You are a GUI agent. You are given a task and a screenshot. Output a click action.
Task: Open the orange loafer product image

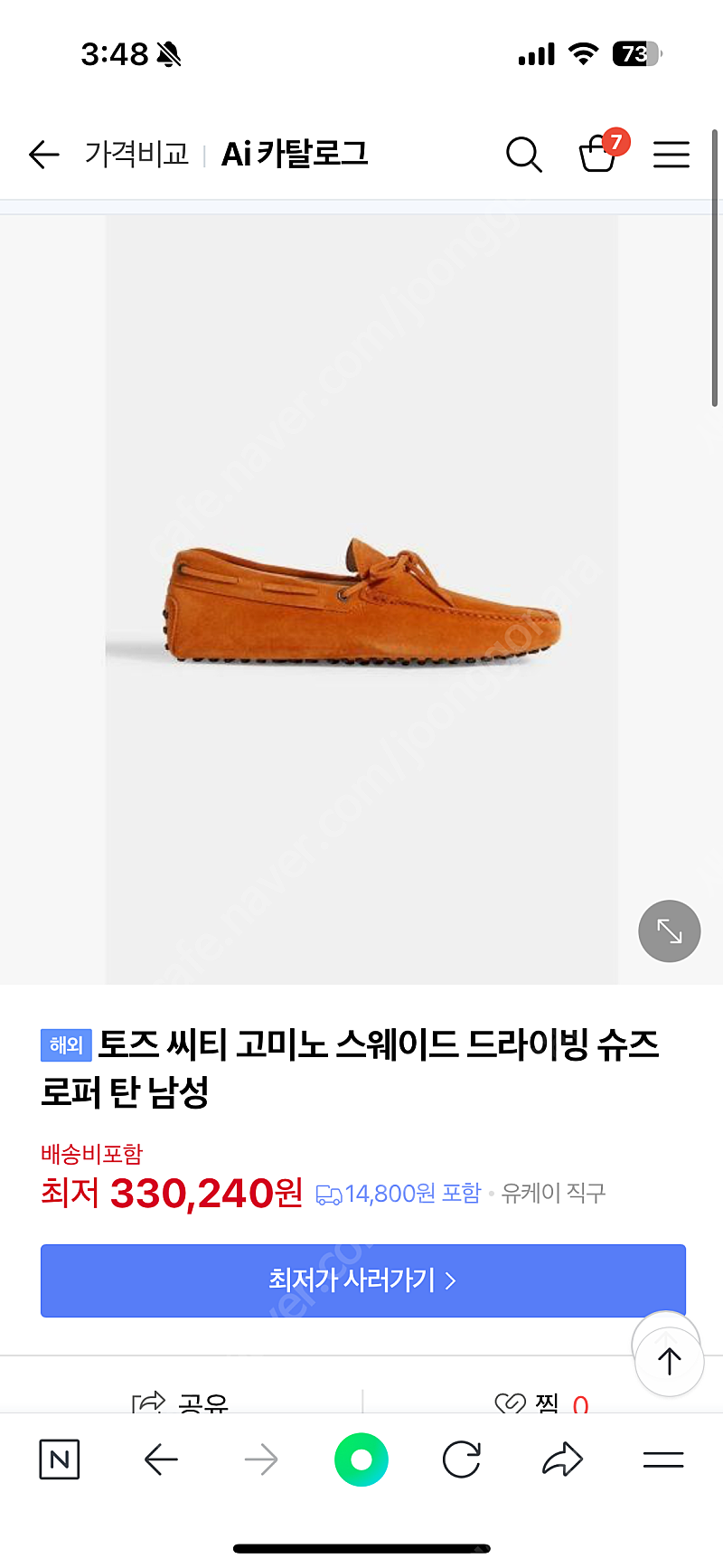pos(361,600)
